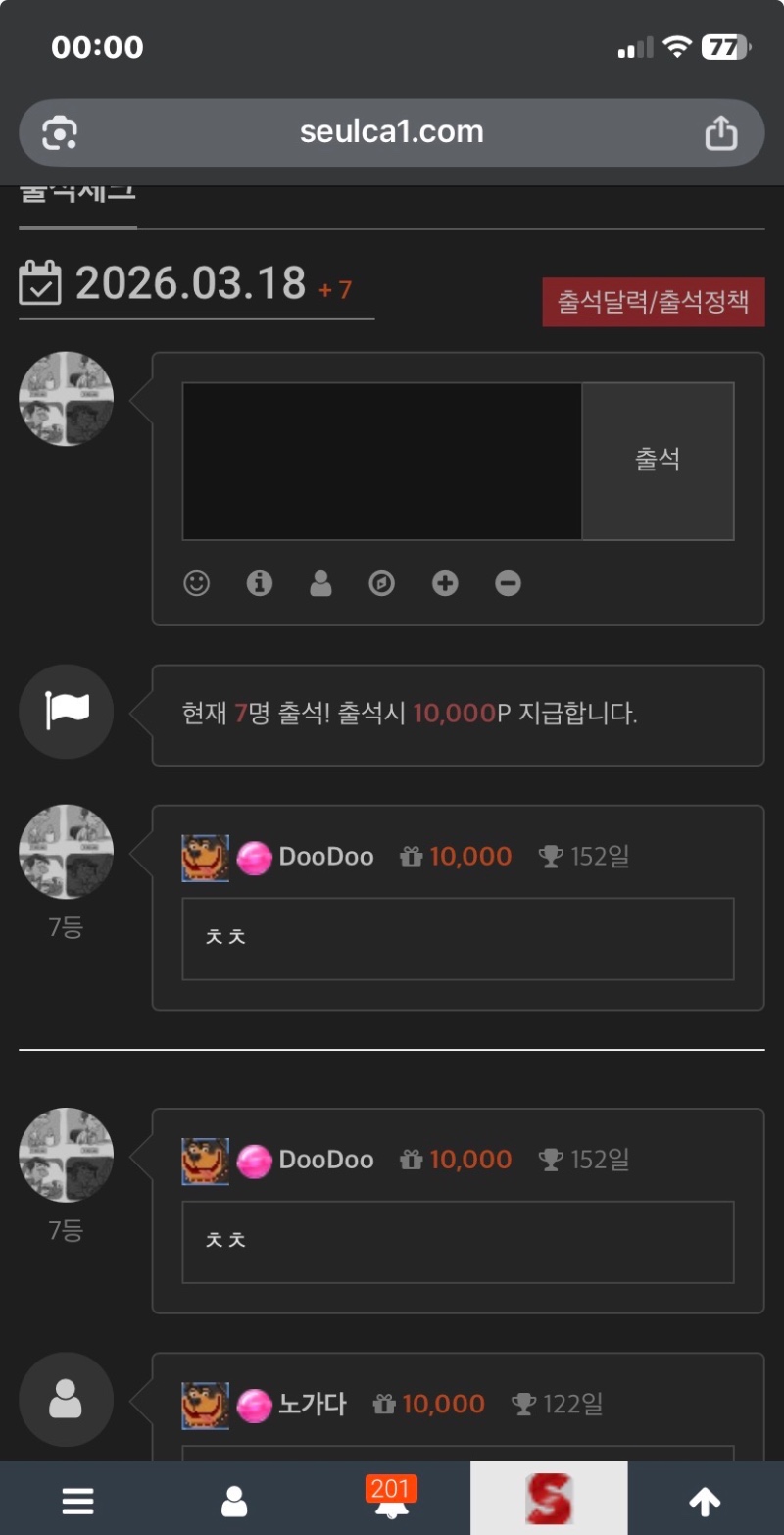This screenshot has width=784, height=1535.
Task: Open the browser lens scan icon
Action: coord(60,132)
